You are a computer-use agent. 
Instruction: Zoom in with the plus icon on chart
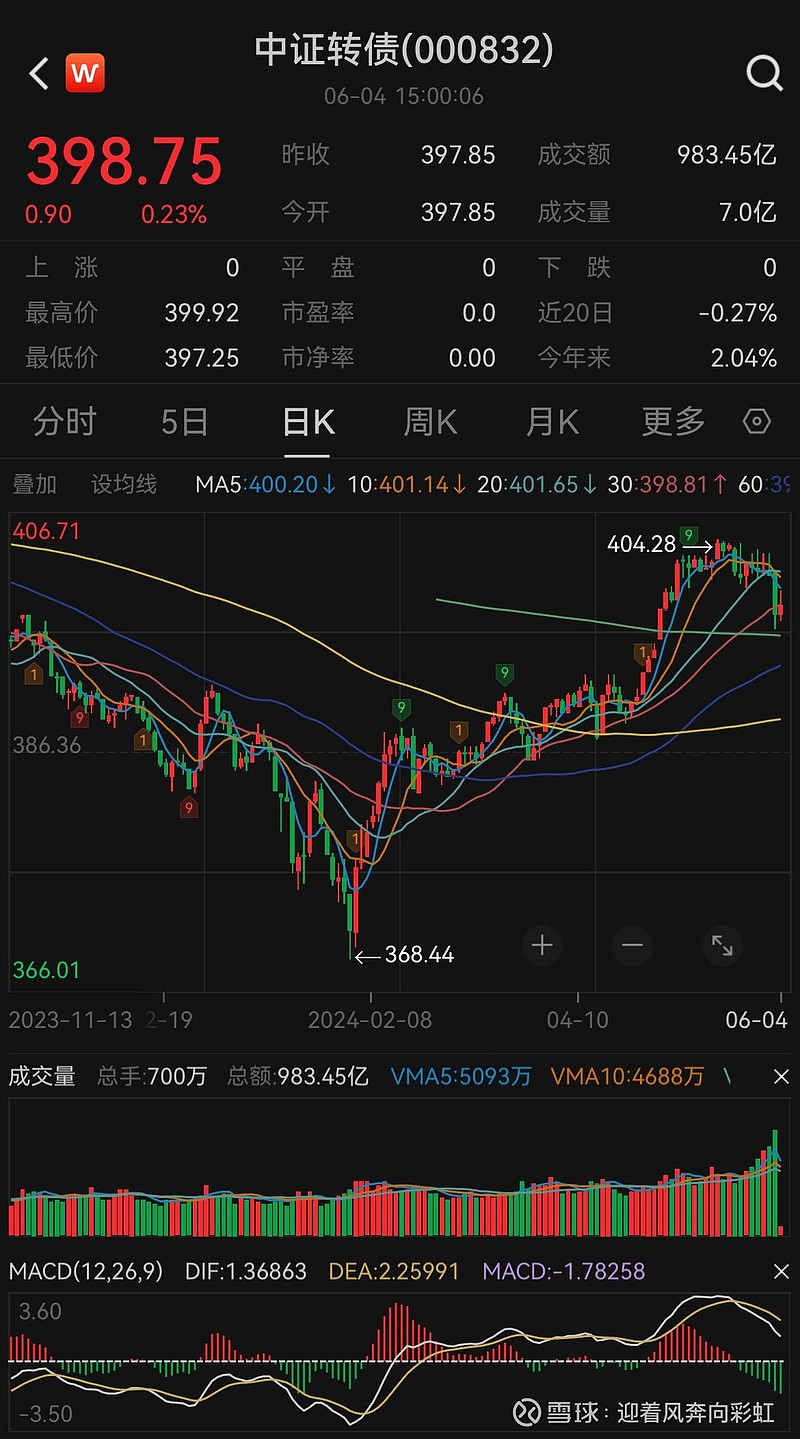[x=541, y=945]
